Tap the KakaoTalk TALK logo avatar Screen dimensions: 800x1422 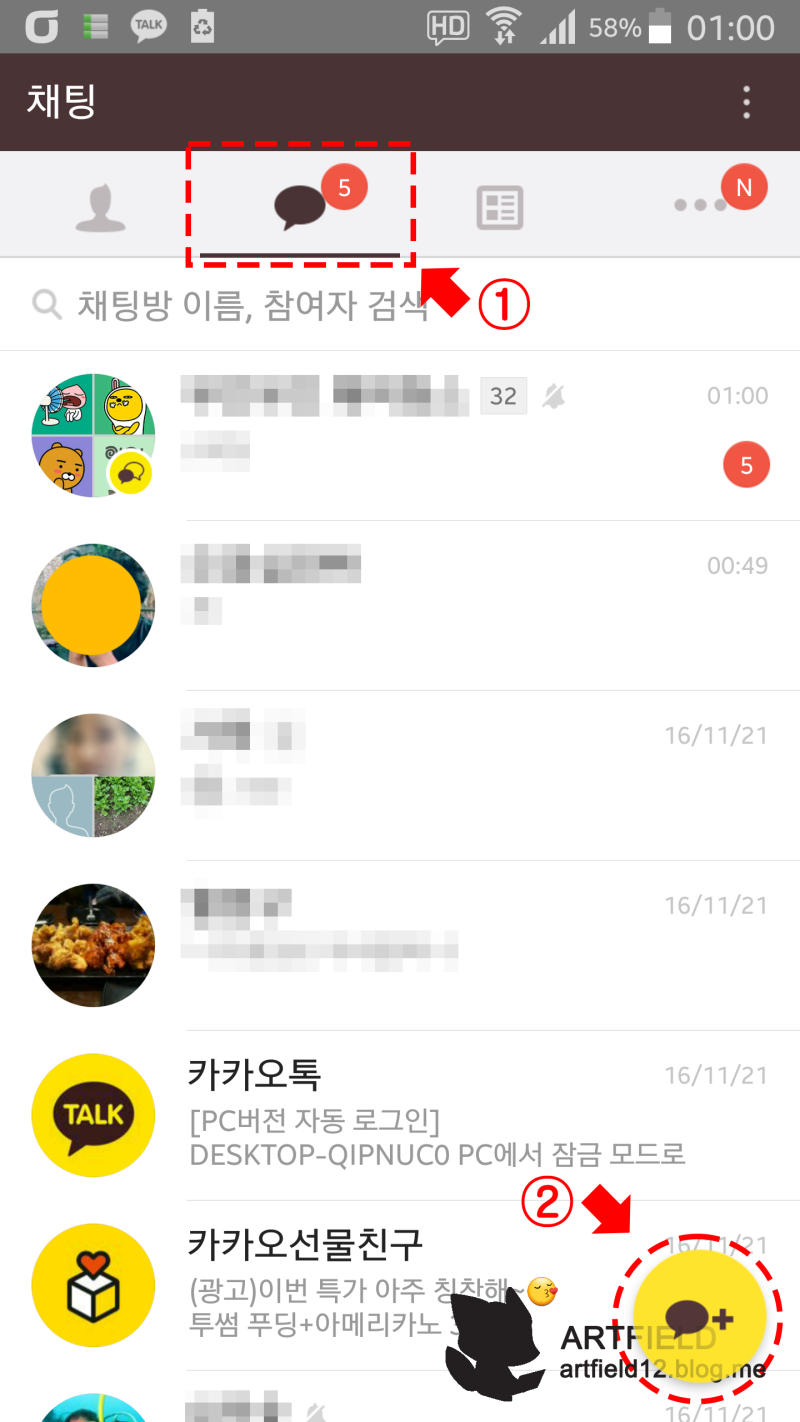93,1115
